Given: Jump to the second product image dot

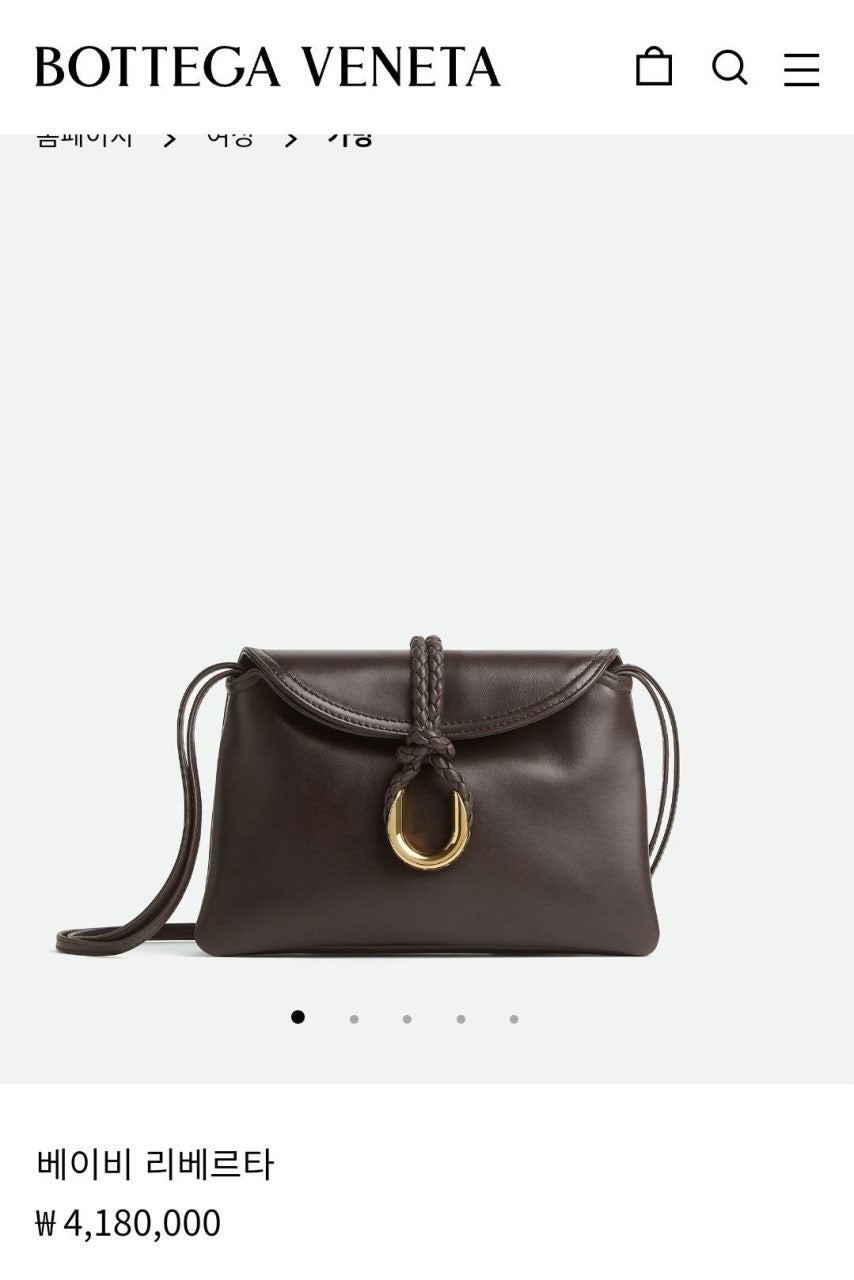Looking at the screenshot, I should coord(354,1019).
